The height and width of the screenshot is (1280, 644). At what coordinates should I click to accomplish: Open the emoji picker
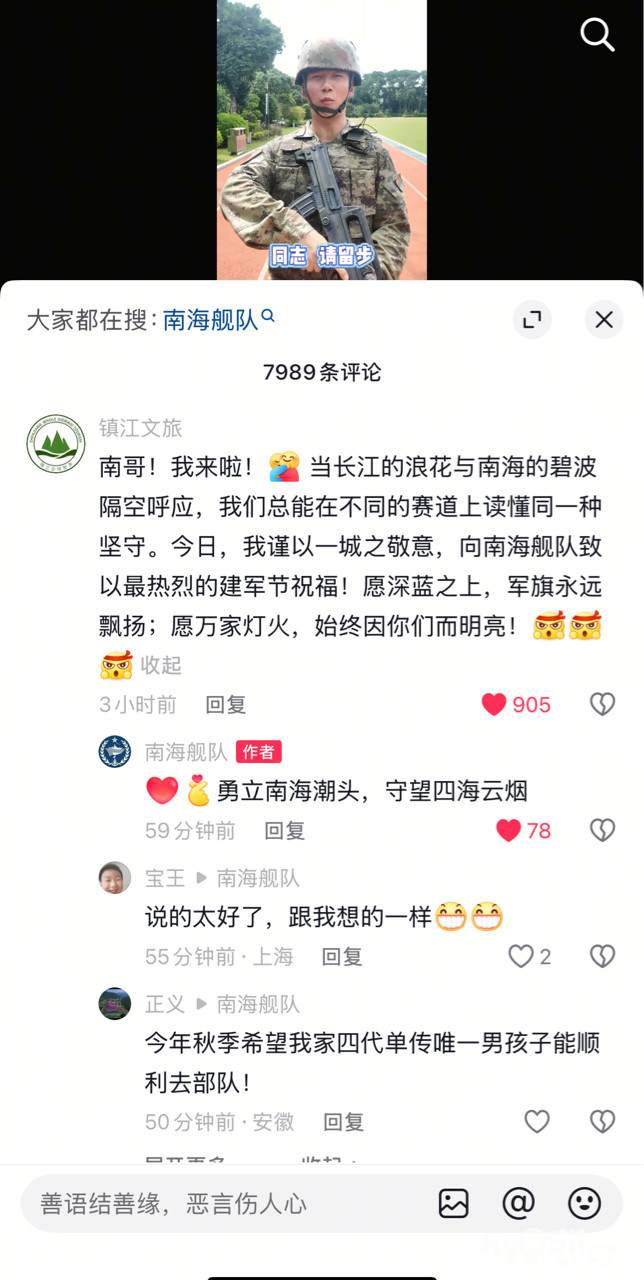584,1203
